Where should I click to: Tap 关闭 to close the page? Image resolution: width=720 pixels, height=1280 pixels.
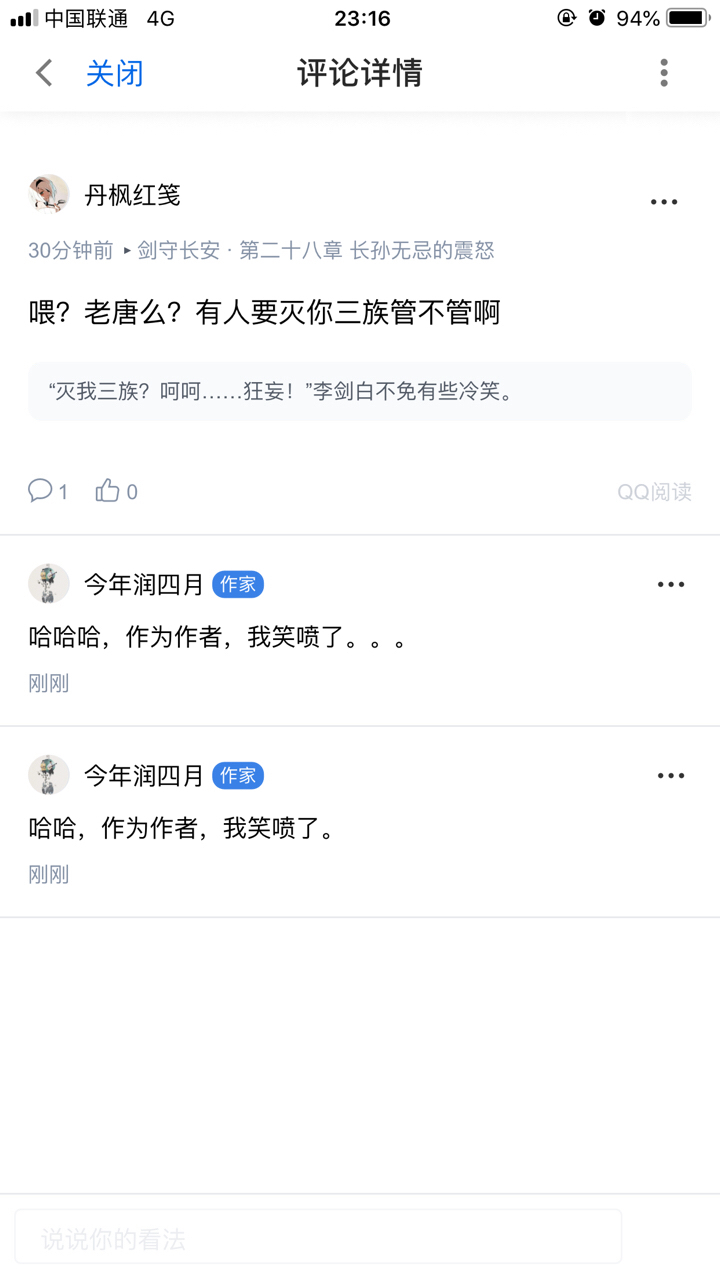tap(114, 73)
